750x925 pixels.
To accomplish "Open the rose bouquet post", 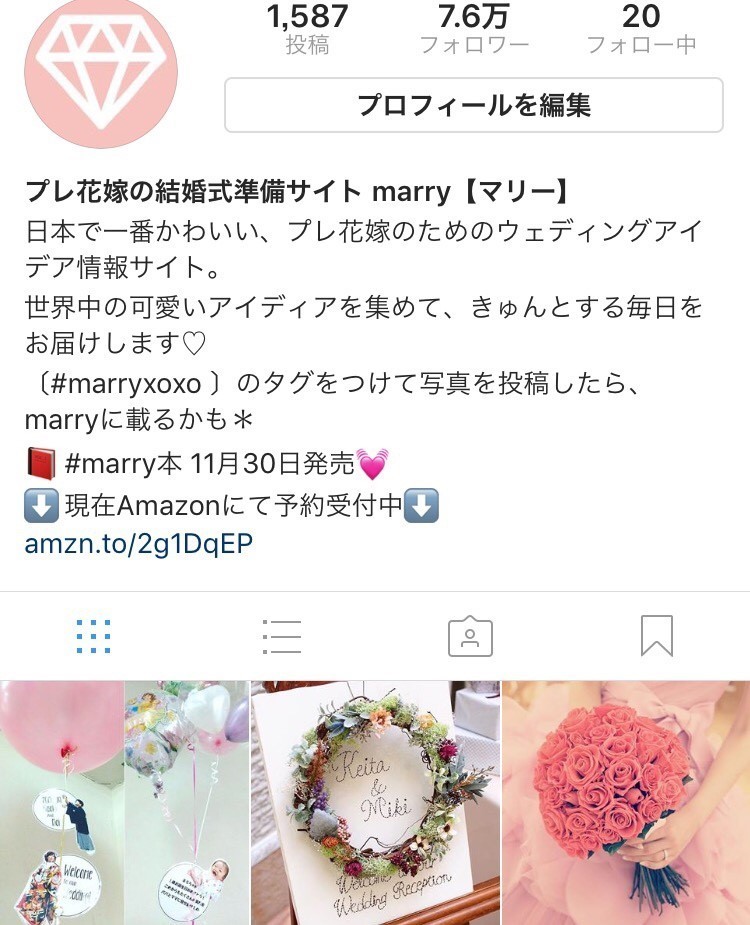I will coord(626,802).
